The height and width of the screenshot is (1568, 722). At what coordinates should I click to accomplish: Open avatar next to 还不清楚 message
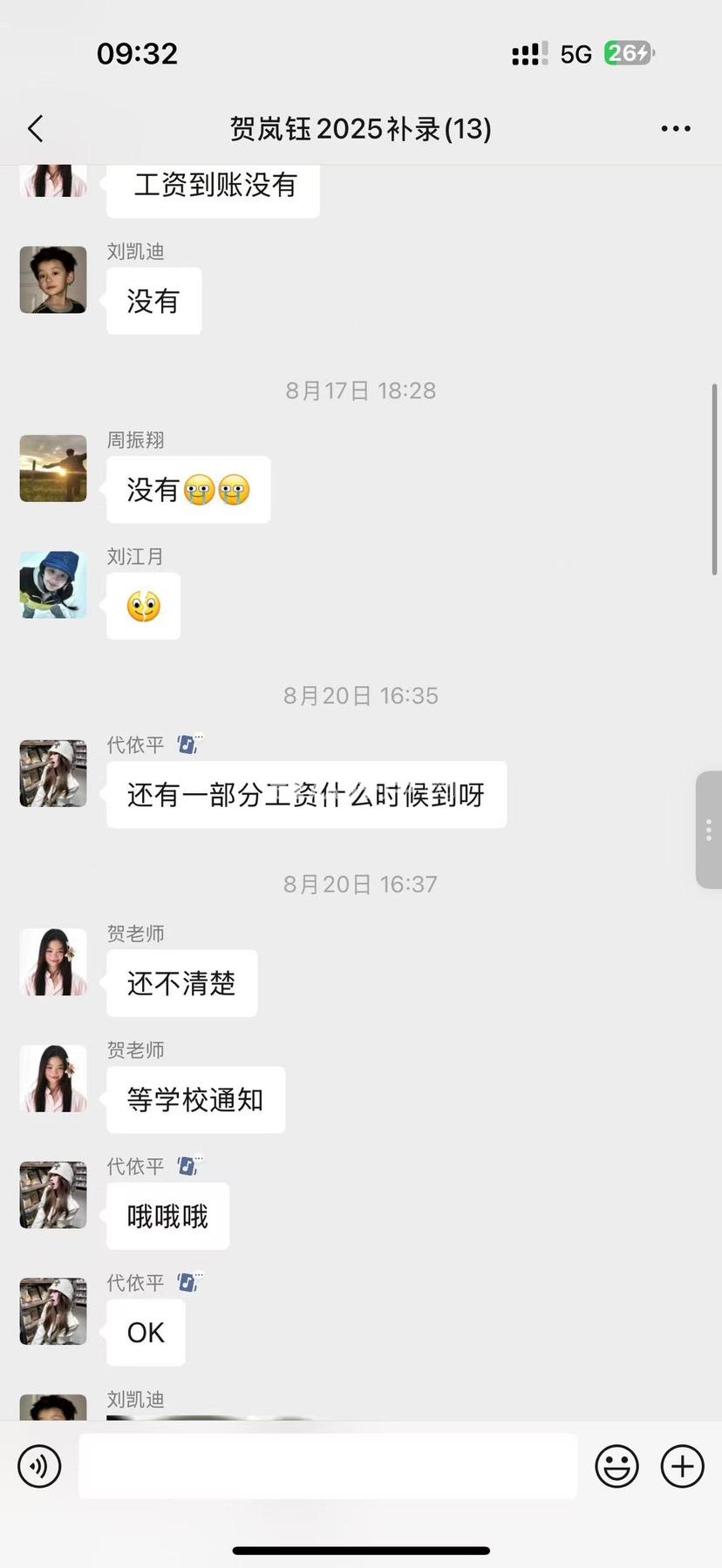point(53,961)
